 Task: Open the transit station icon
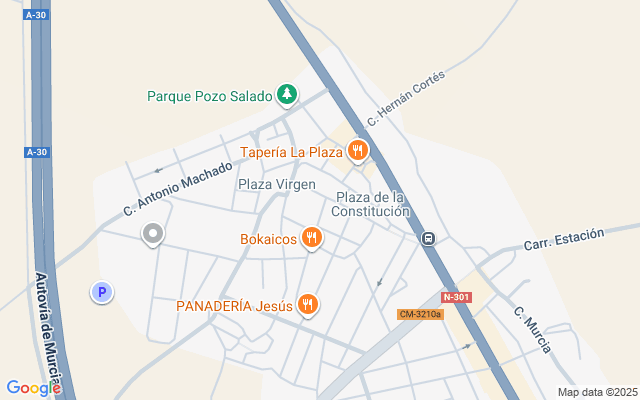pyautogui.click(x=428, y=238)
